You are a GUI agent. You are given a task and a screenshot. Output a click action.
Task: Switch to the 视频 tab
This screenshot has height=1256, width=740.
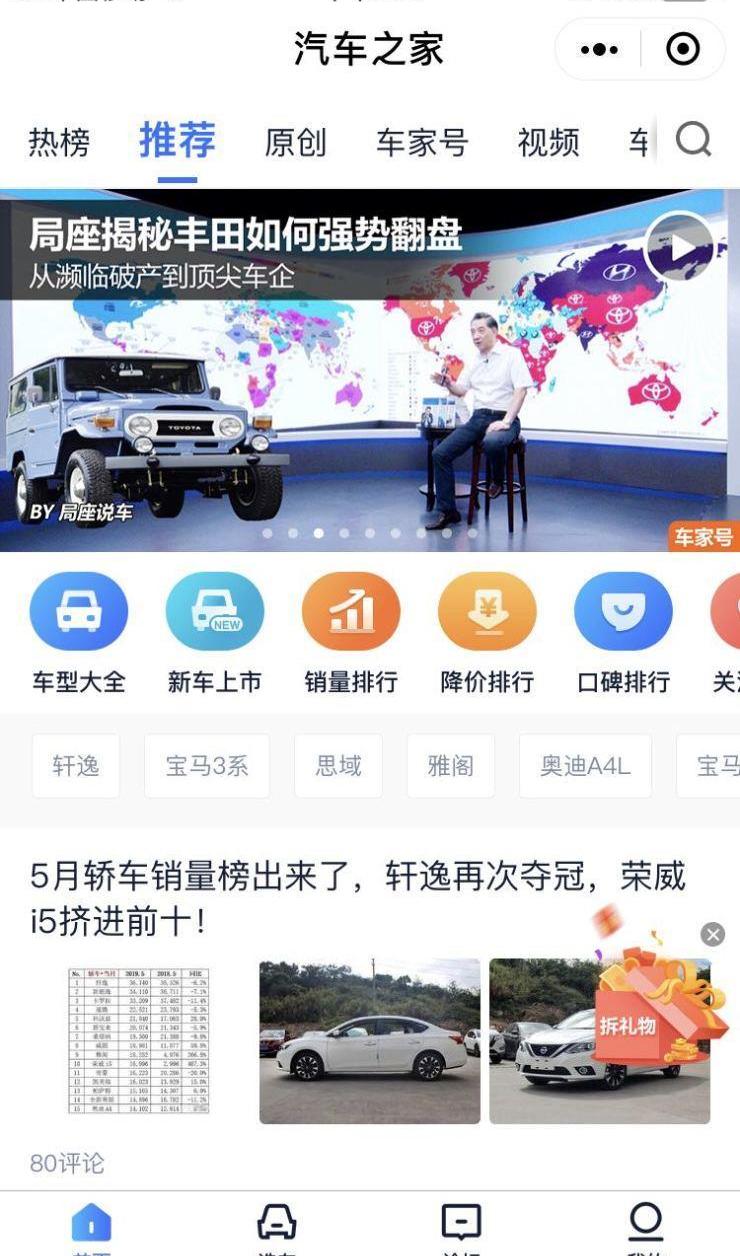click(548, 142)
